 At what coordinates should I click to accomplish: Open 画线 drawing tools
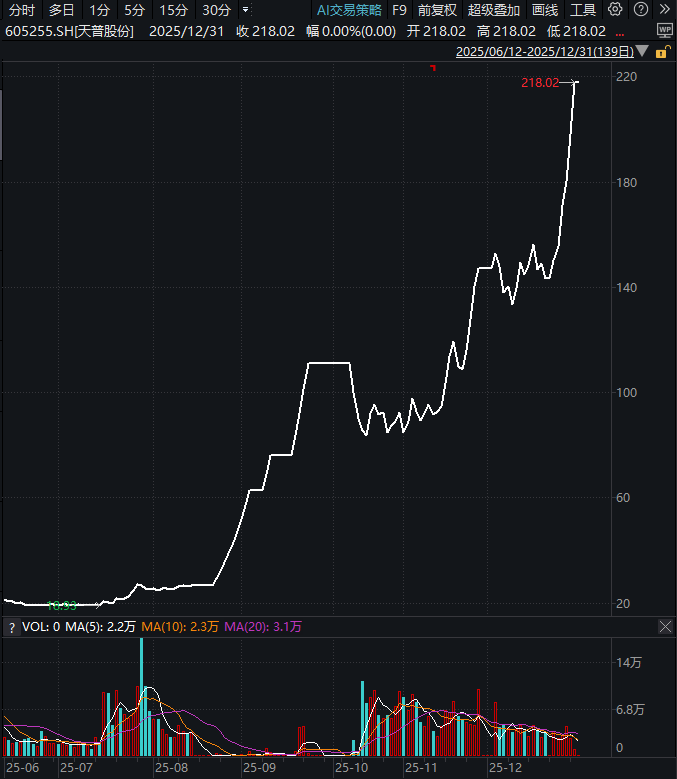[545, 10]
